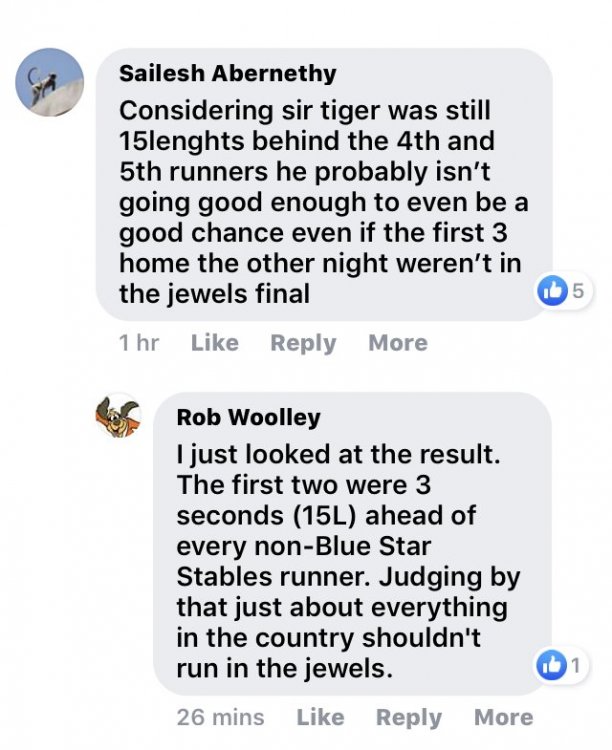Open Sailesh Abernethy's profile name link
The width and height of the screenshot is (612, 750).
coord(227,73)
